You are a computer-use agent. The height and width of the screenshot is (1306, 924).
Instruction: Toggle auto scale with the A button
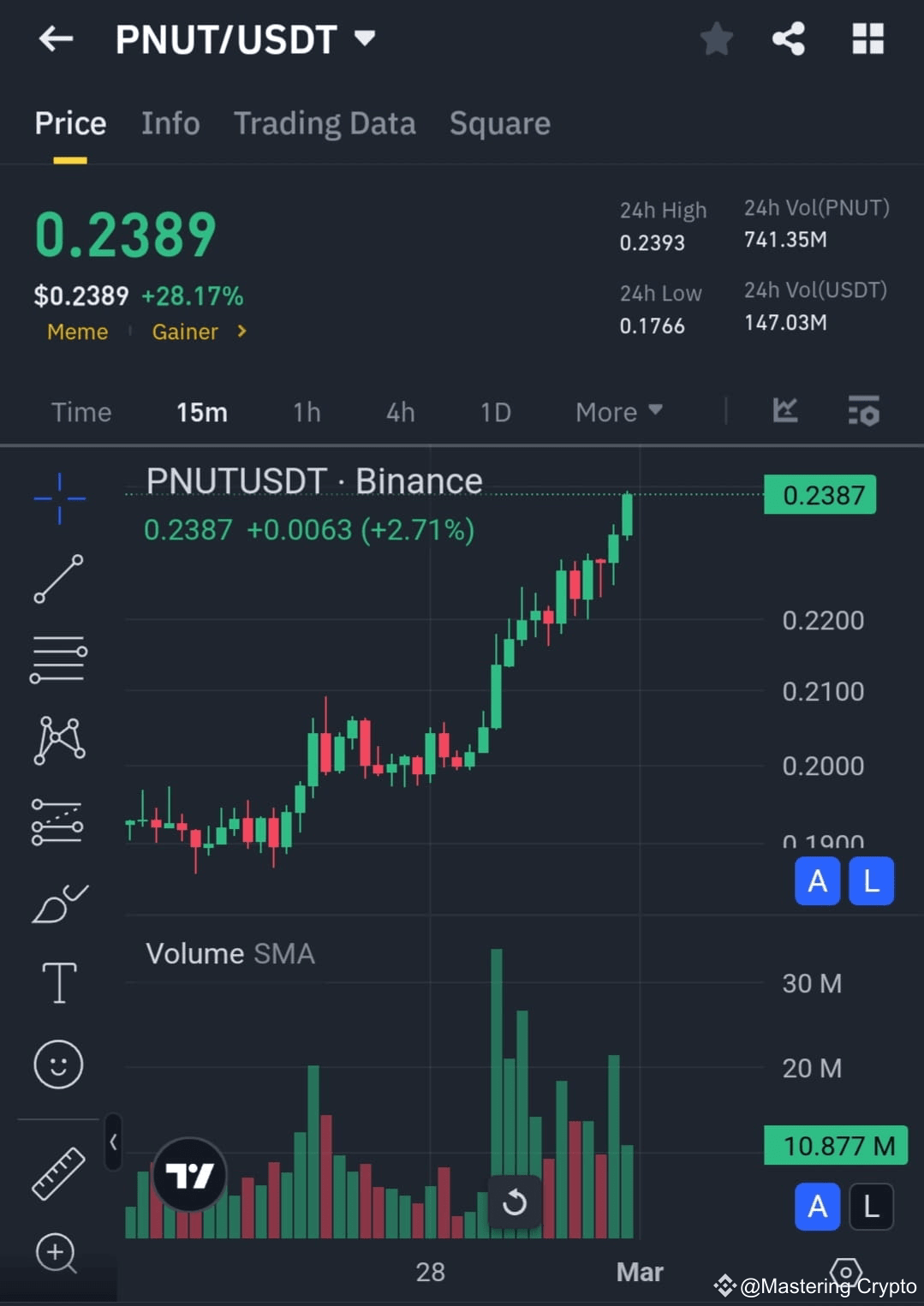coord(817,881)
